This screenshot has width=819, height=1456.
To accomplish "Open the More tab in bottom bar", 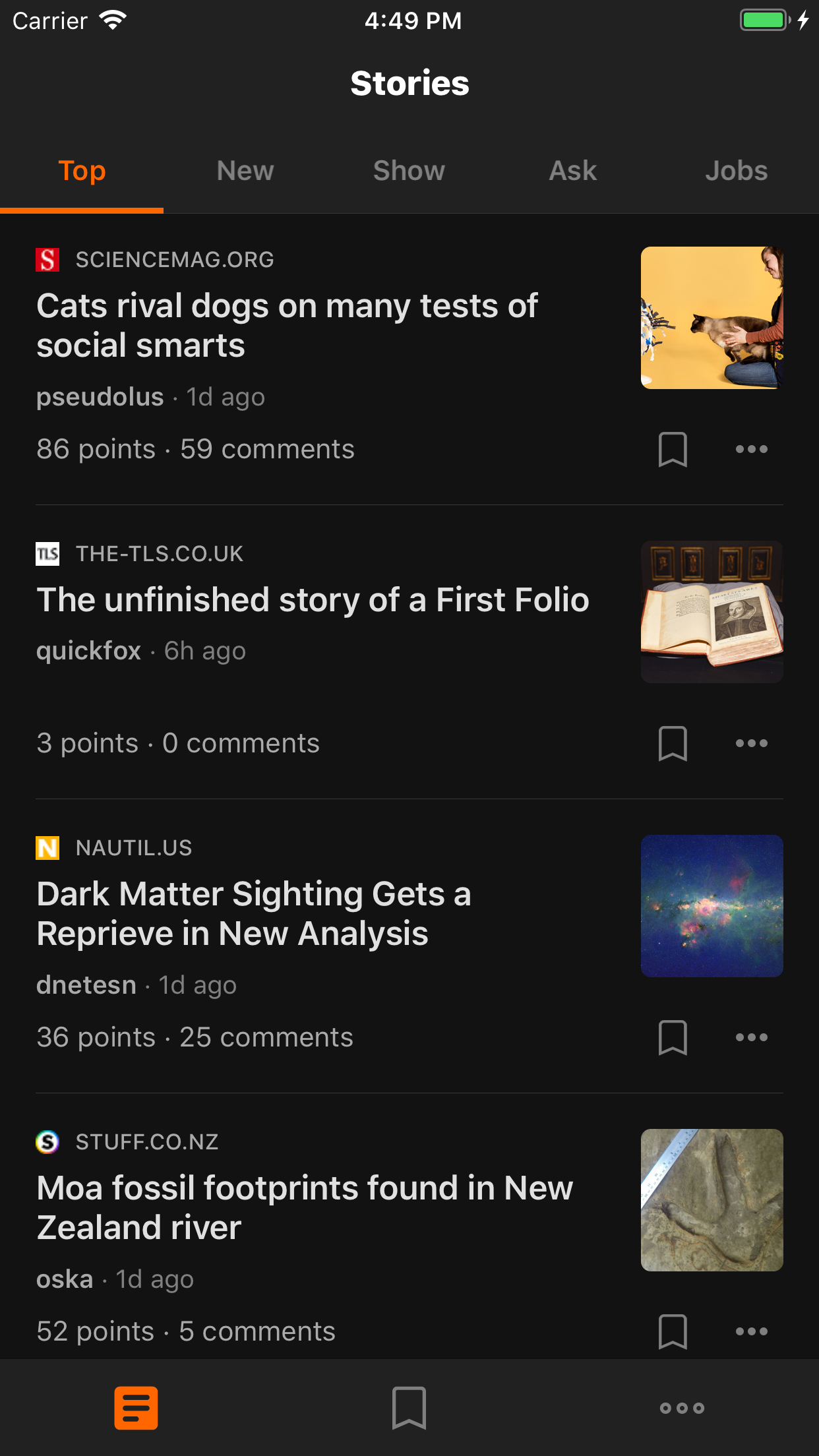I will [x=682, y=1408].
